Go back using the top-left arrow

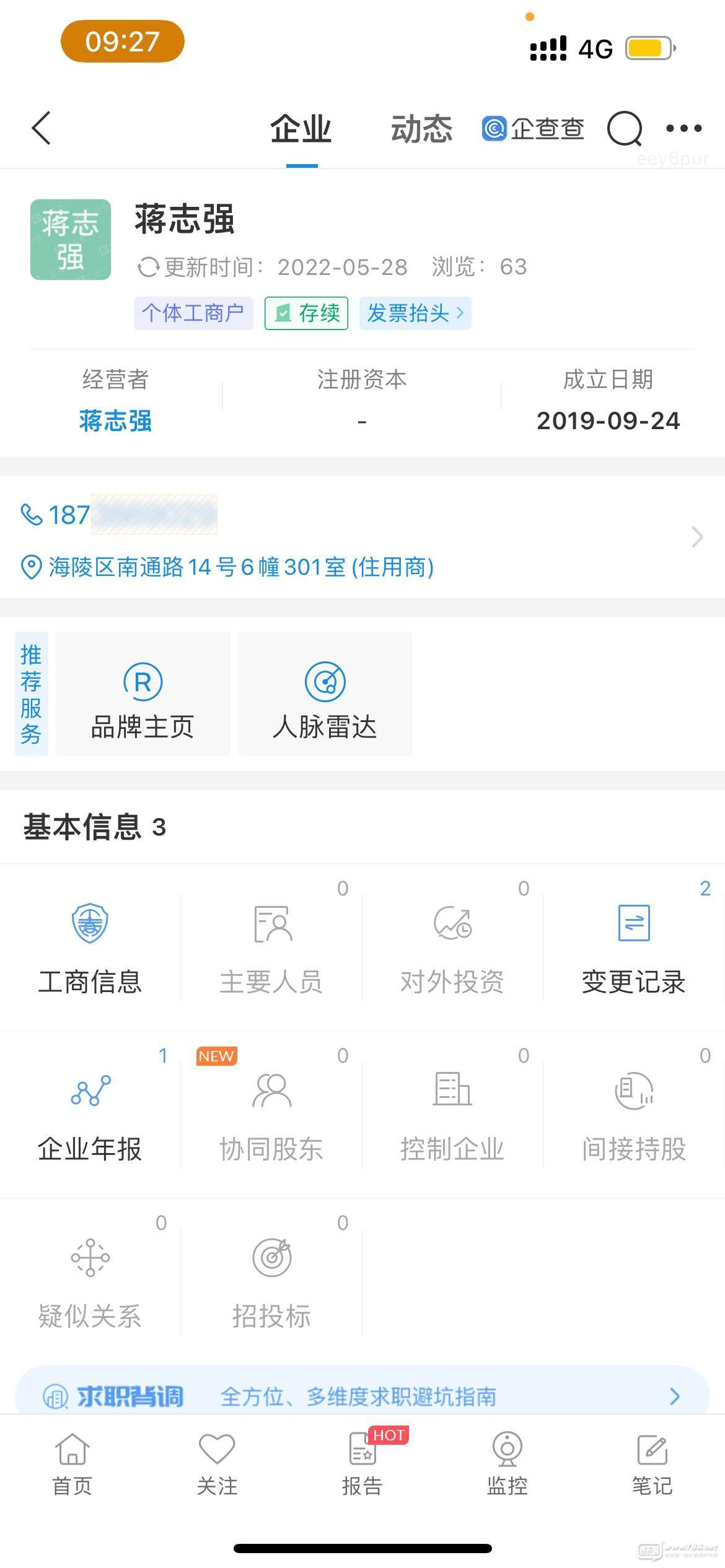pos(41,128)
